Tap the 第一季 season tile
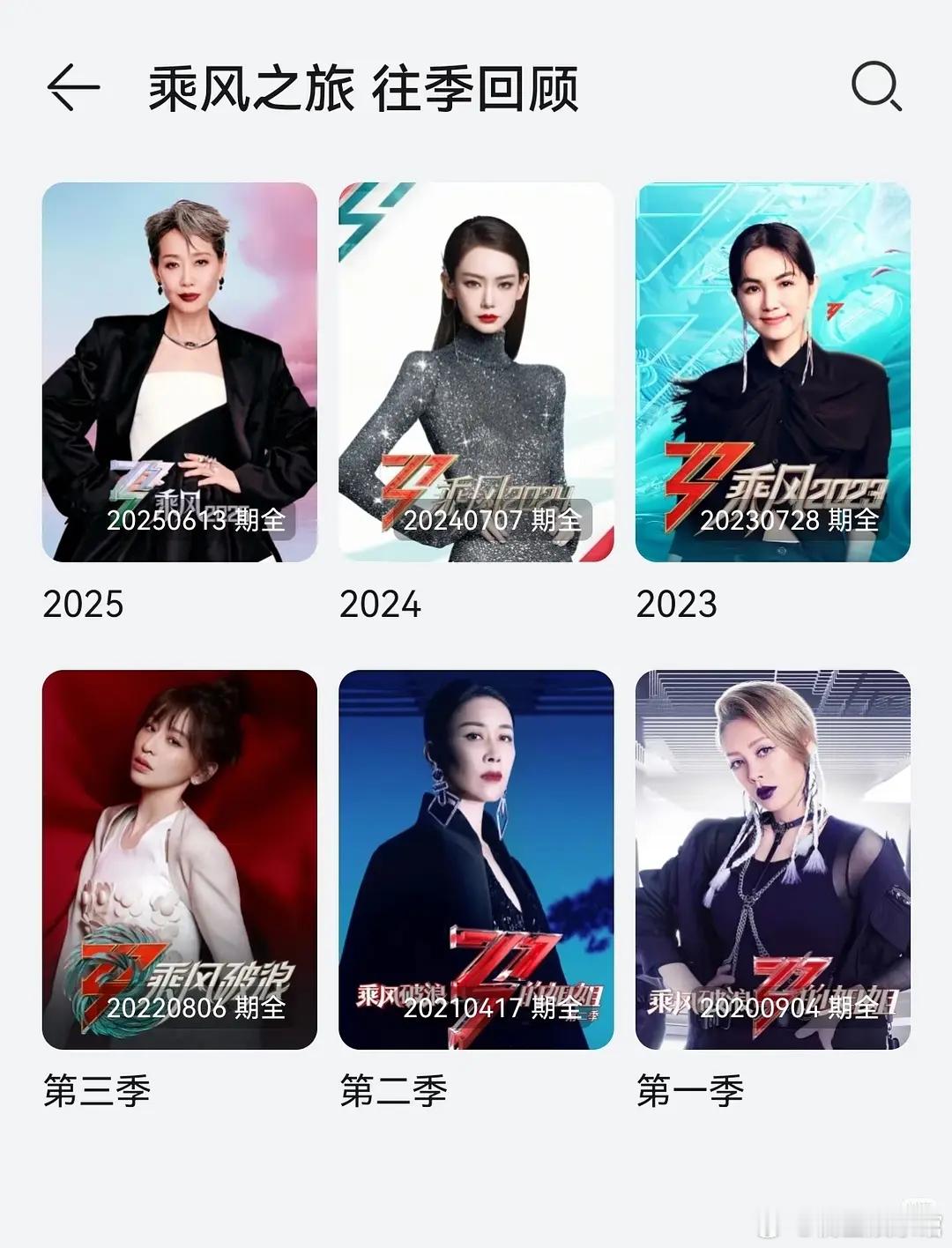Viewport: 952px width, 1248px height. click(x=772, y=859)
